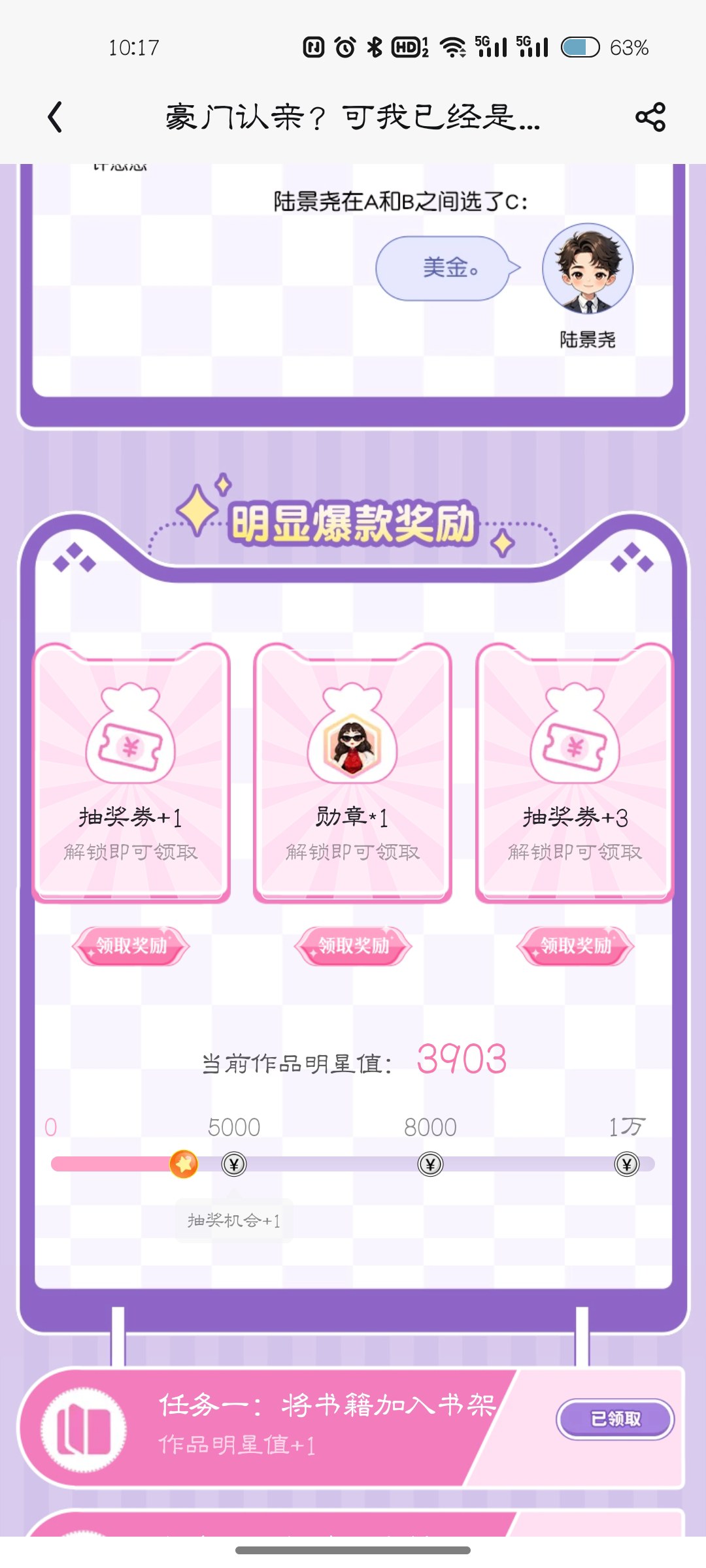The height and width of the screenshot is (1568, 706).
Task: Open 陆景尧's avatar in the chat
Action: pos(588,269)
